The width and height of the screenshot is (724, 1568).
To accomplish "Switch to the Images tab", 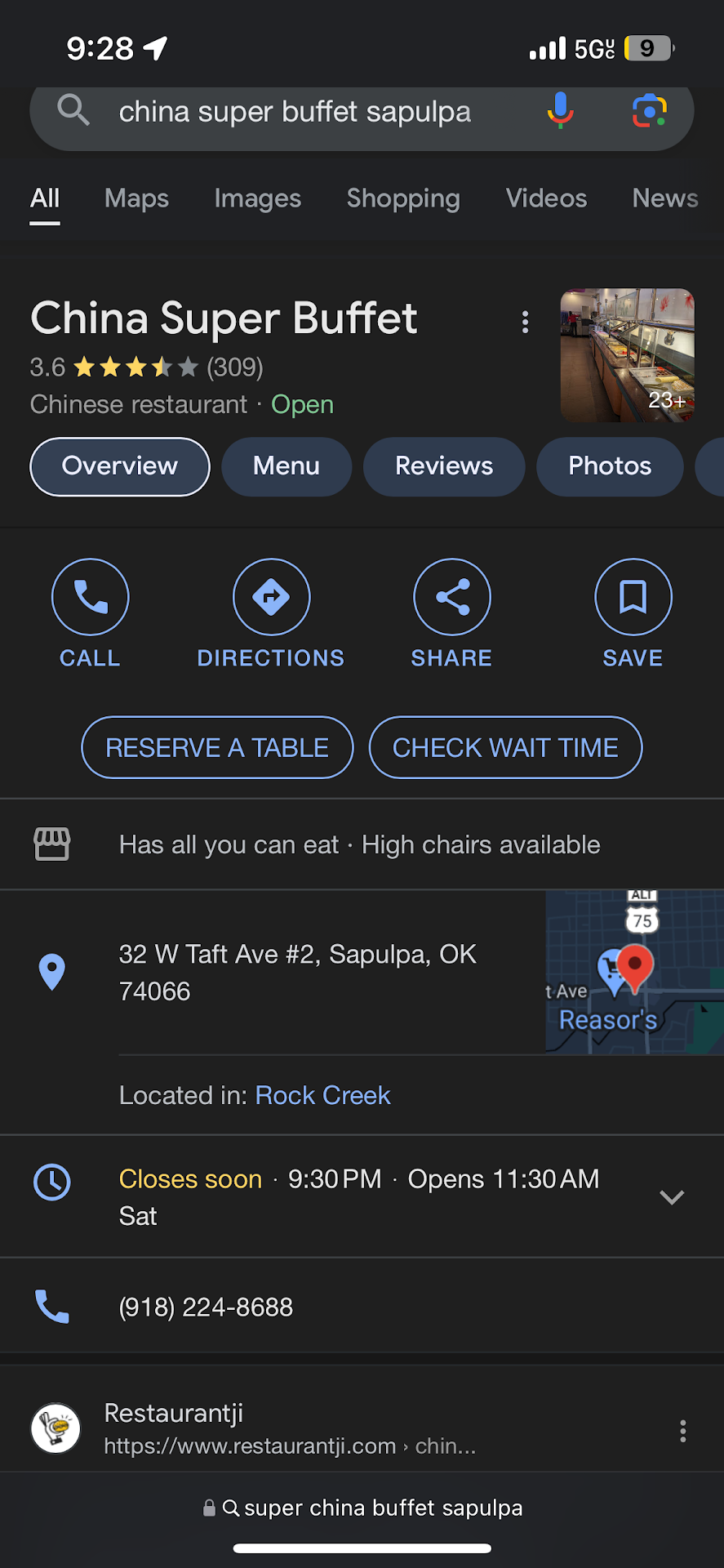I will pos(257,198).
